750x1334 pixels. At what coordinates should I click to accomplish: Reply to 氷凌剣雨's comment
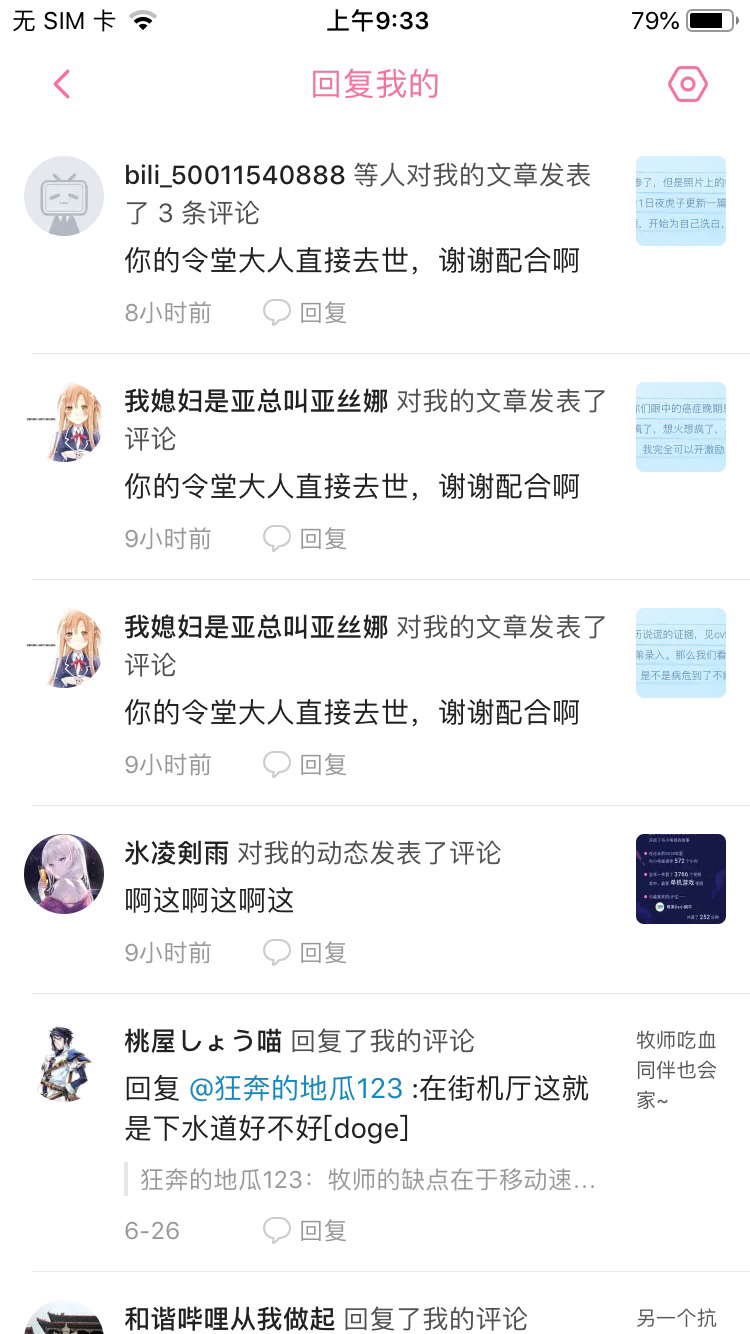pos(305,953)
